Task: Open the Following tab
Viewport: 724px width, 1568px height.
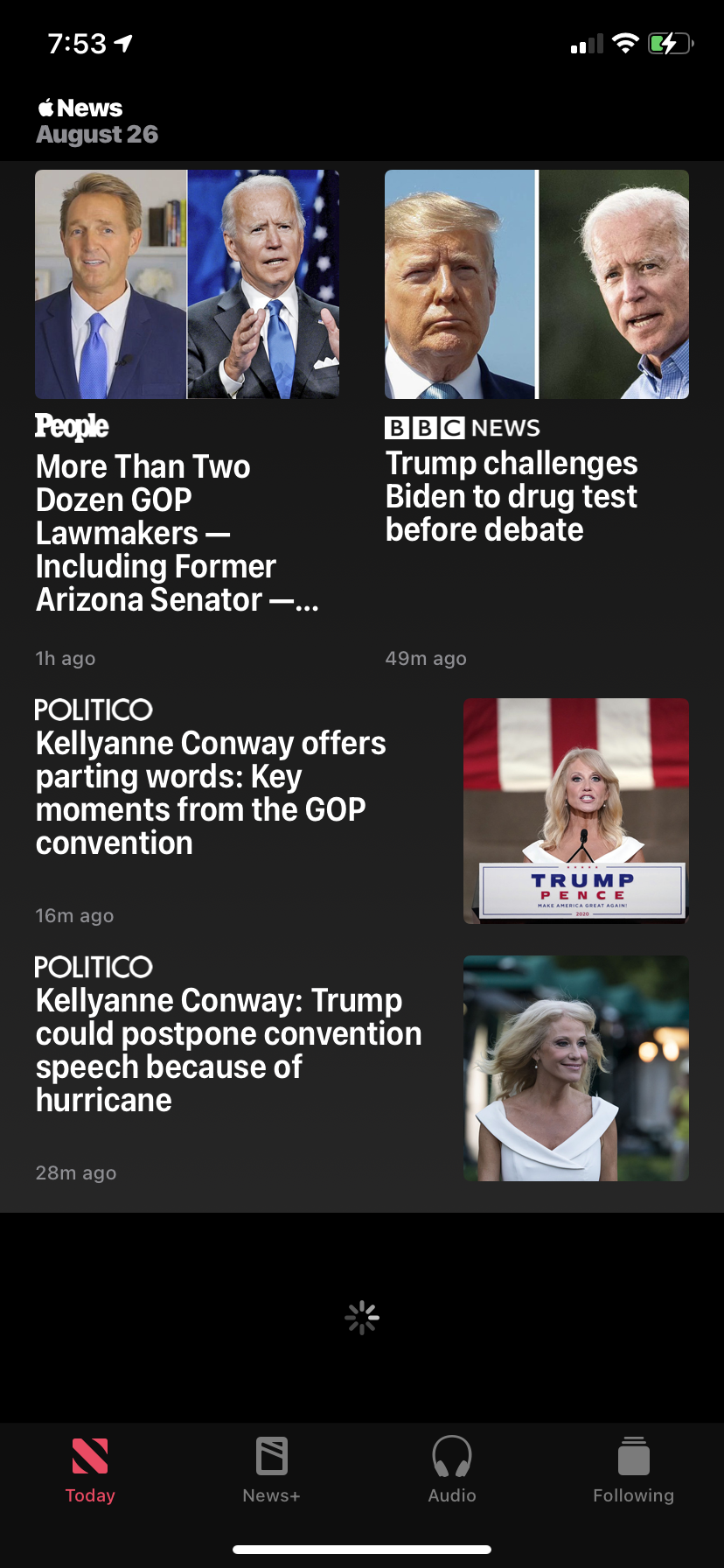Action: click(633, 1470)
